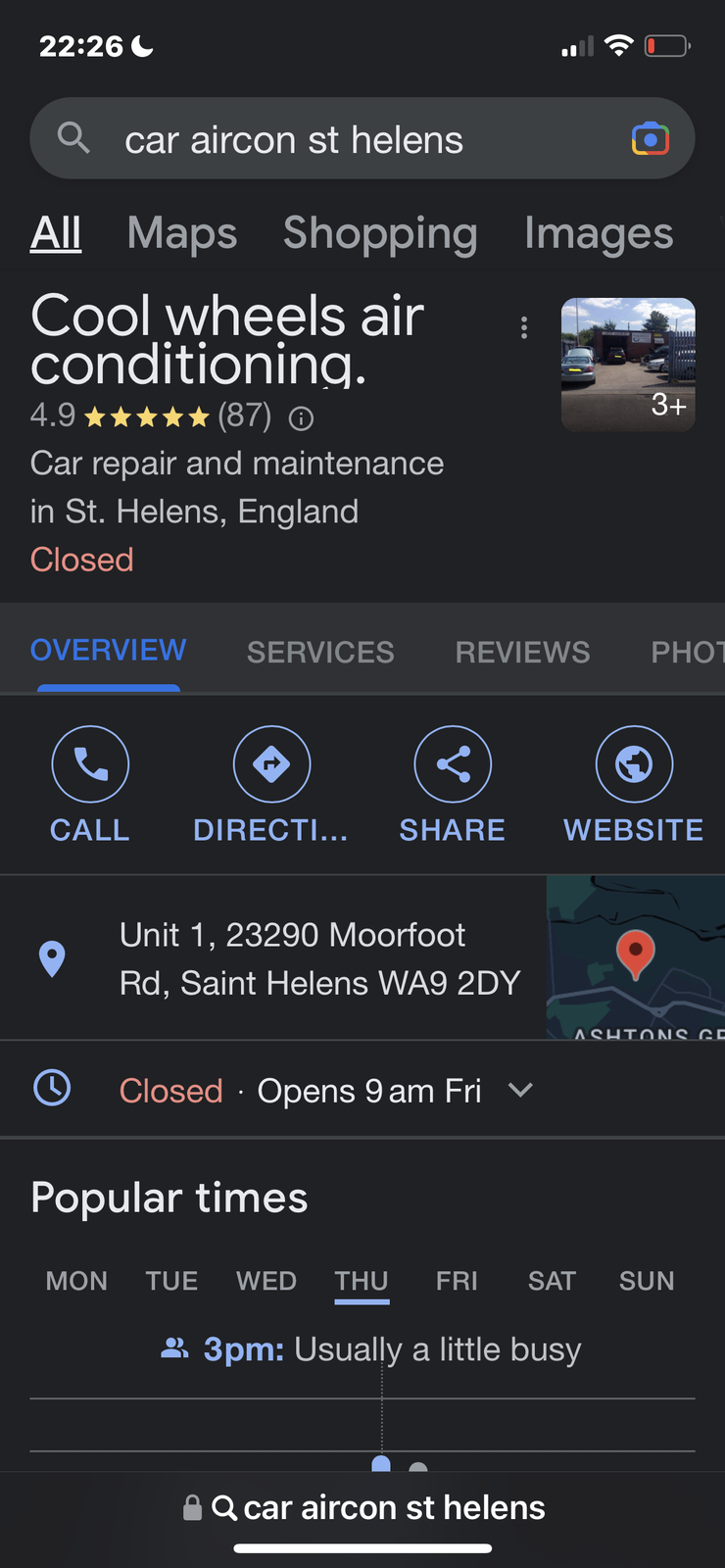Image resolution: width=725 pixels, height=1568 pixels.
Task: Select SAT in popular times
Action: pos(551,1281)
